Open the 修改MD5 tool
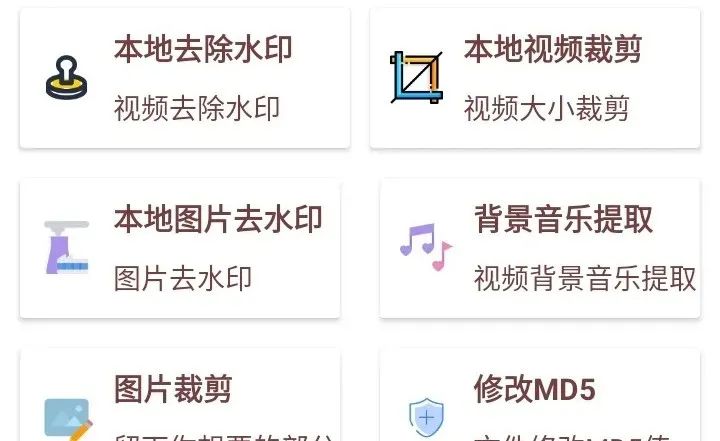 [x=540, y=400]
